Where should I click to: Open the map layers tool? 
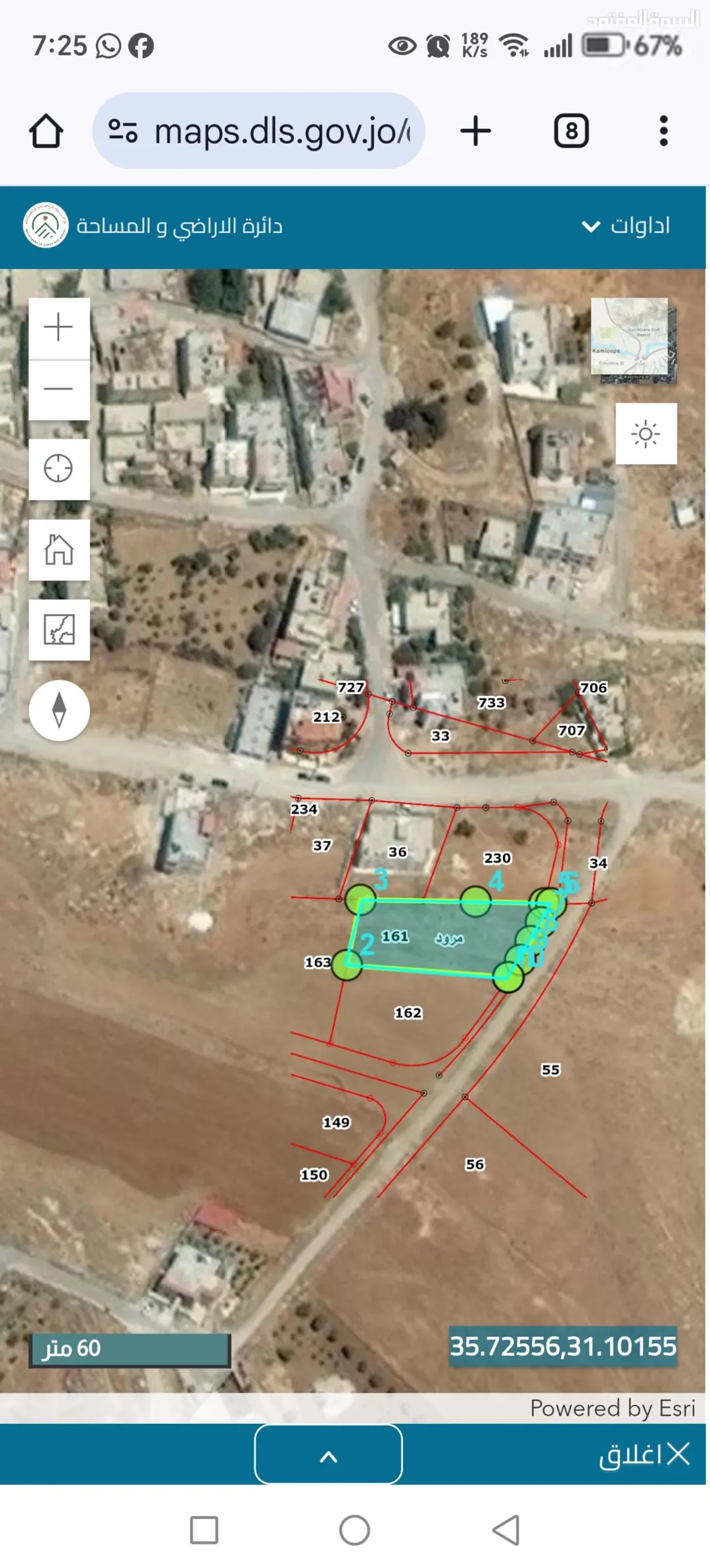pos(59,630)
